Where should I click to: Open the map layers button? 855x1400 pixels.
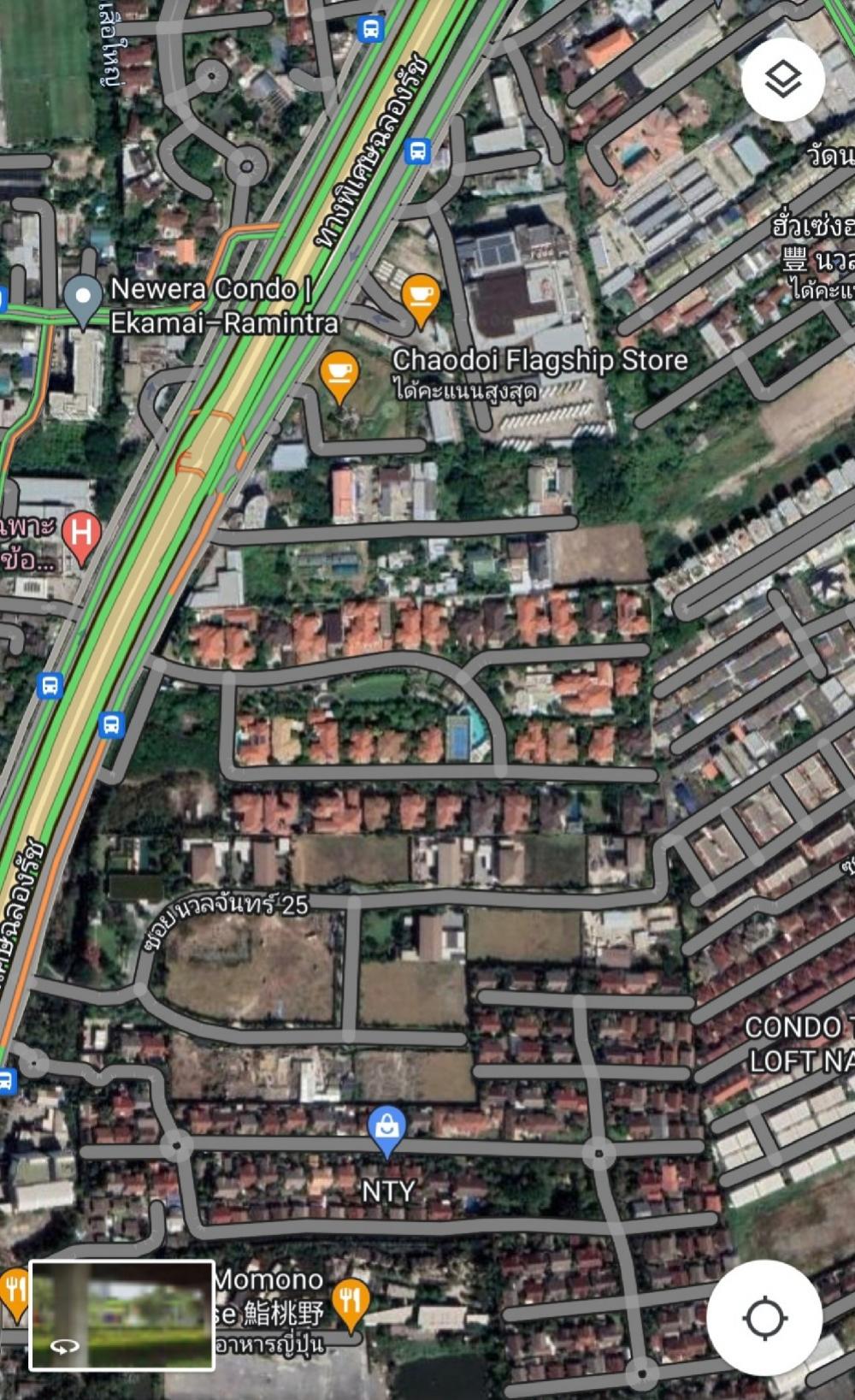782,80
